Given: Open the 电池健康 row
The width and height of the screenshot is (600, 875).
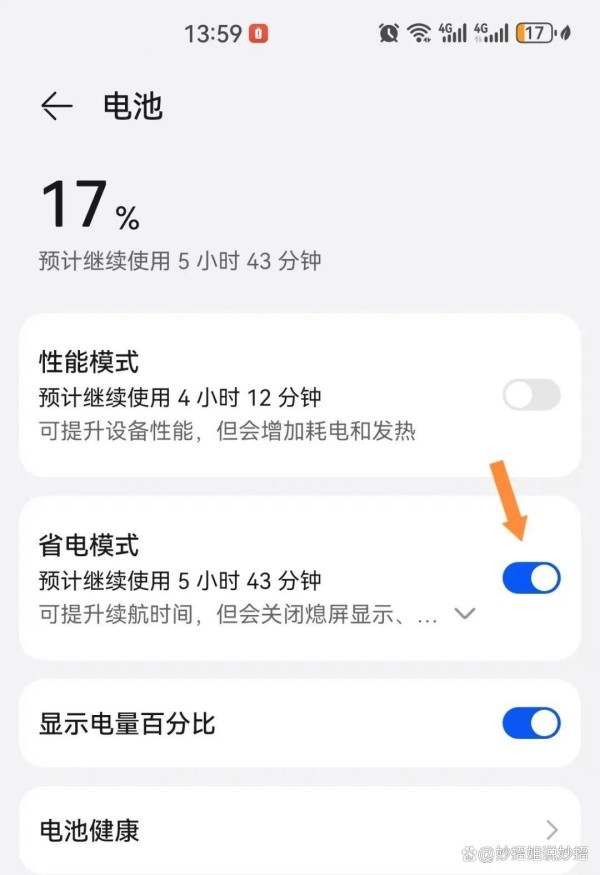Looking at the screenshot, I should coord(300,829).
